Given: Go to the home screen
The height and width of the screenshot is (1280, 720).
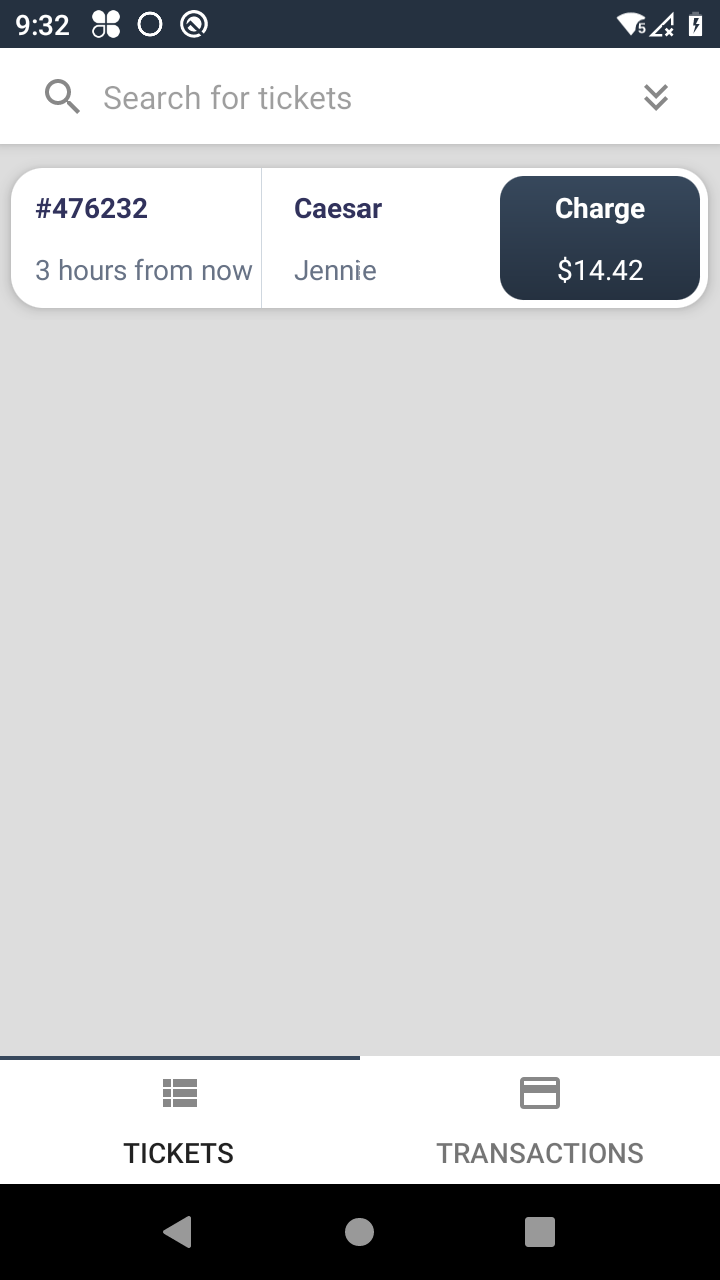Looking at the screenshot, I should [360, 1232].
